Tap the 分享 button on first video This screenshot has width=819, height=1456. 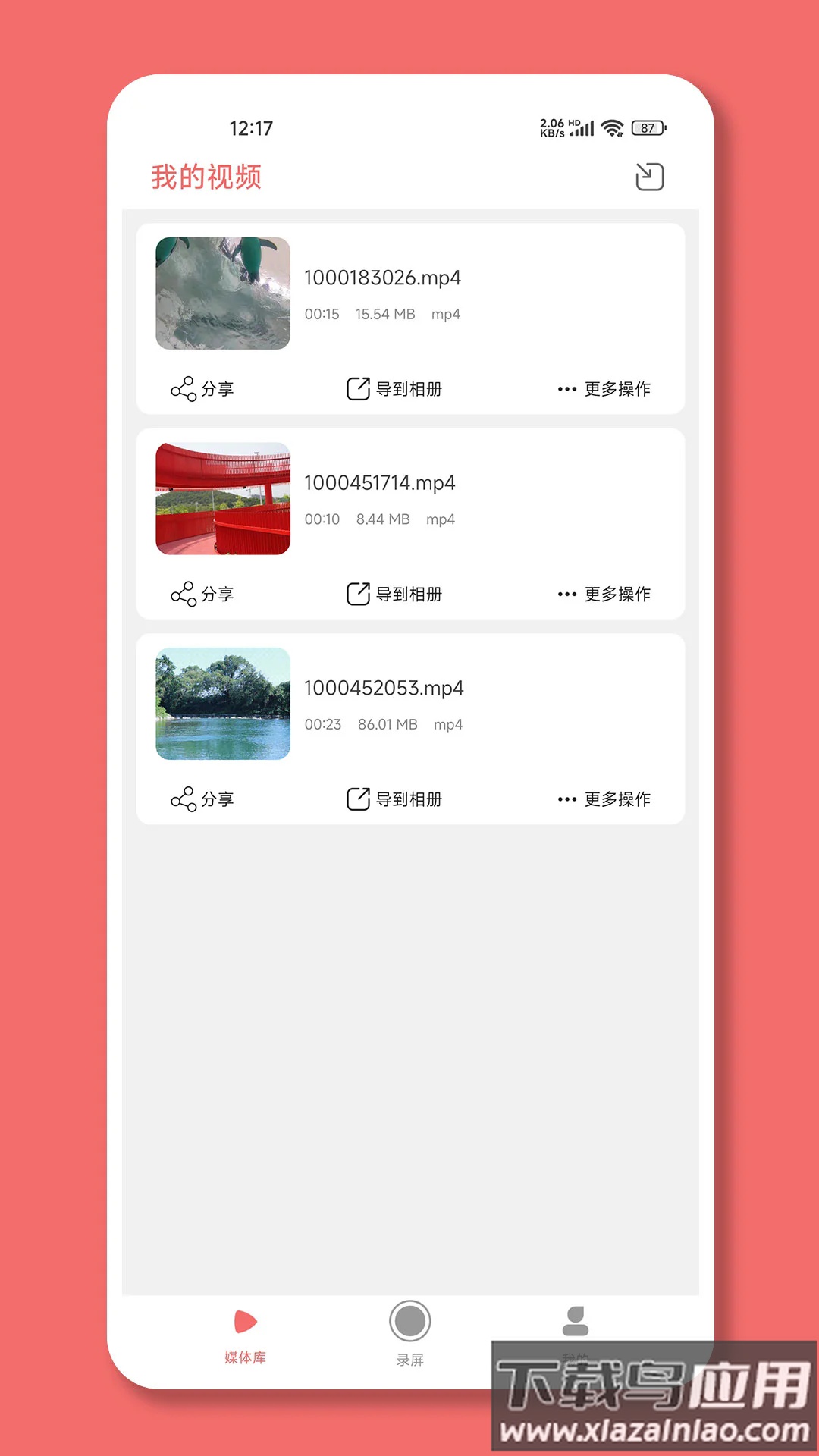[x=201, y=389]
